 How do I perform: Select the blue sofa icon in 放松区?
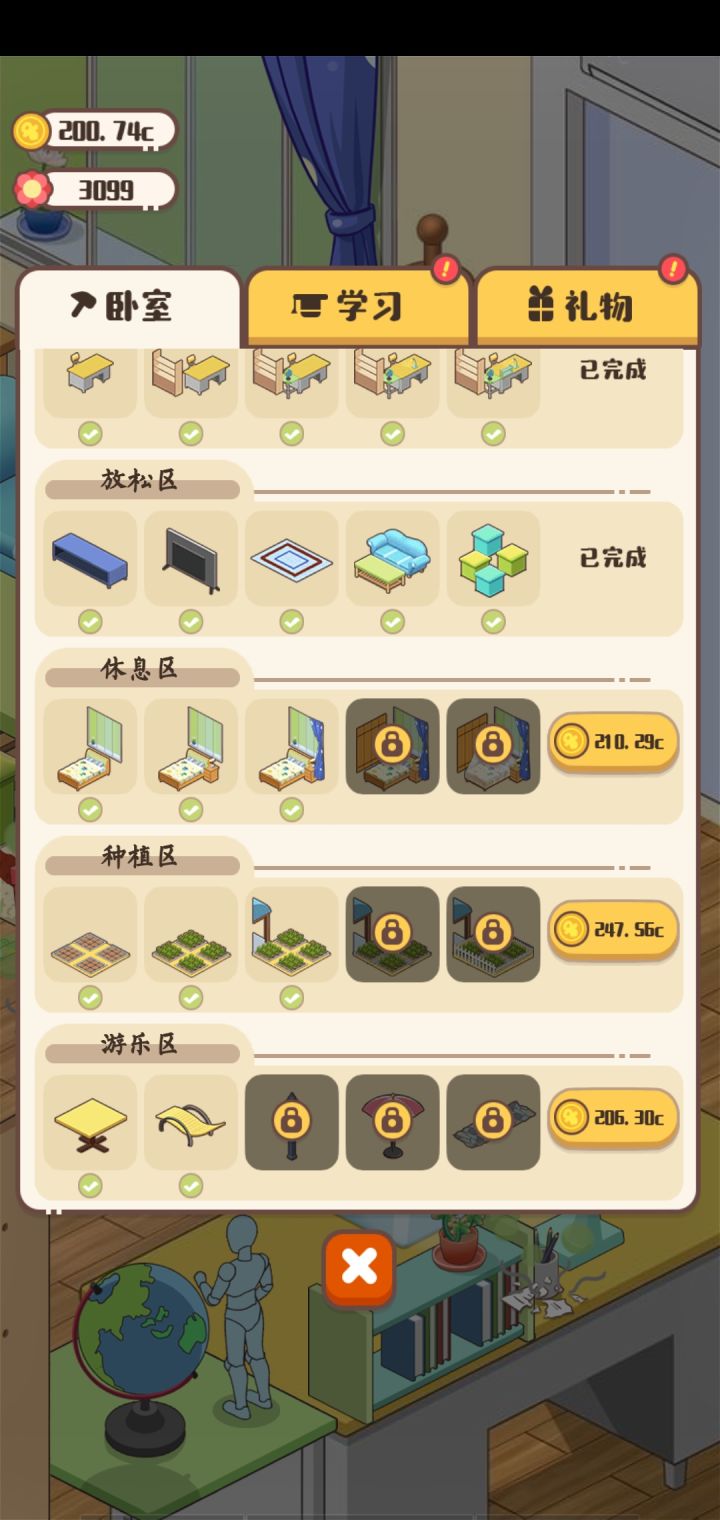coord(391,557)
